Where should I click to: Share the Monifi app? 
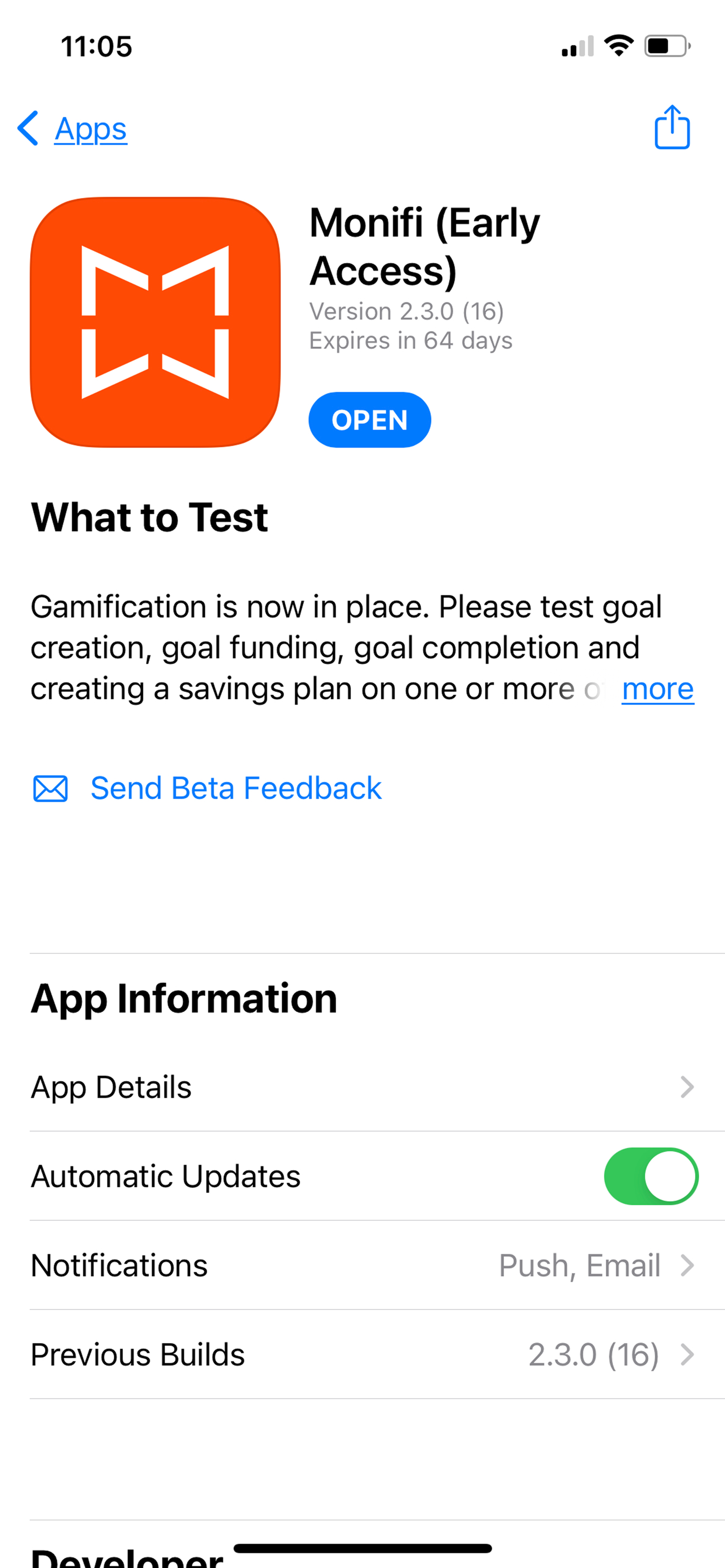[671, 128]
